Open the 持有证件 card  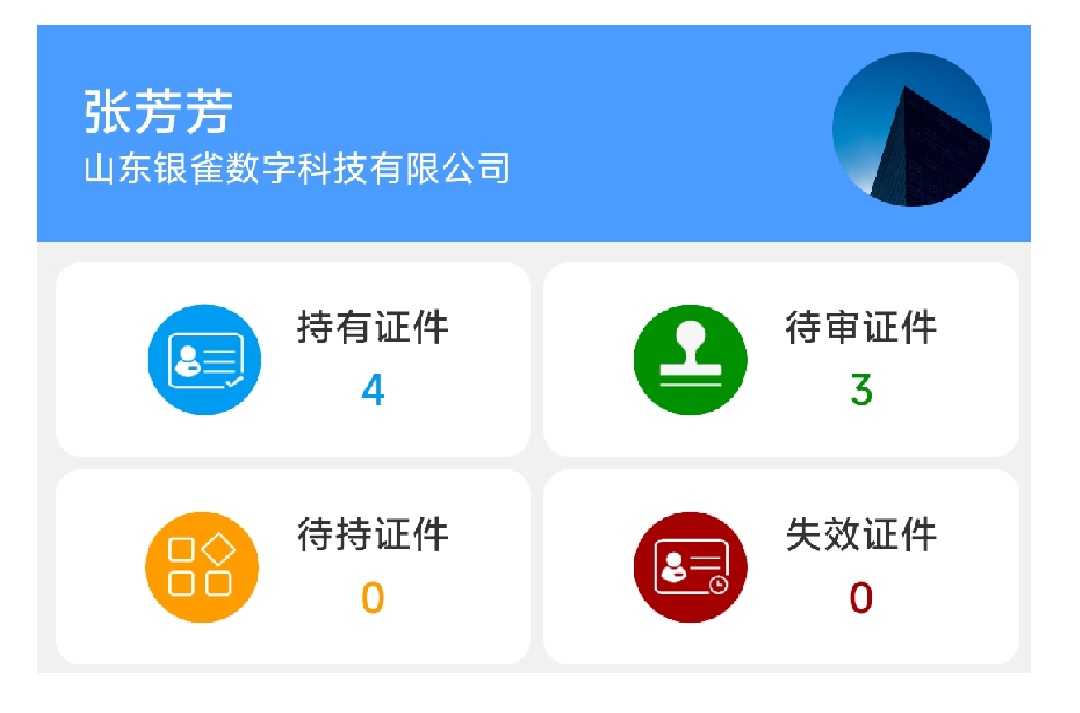coord(293,360)
